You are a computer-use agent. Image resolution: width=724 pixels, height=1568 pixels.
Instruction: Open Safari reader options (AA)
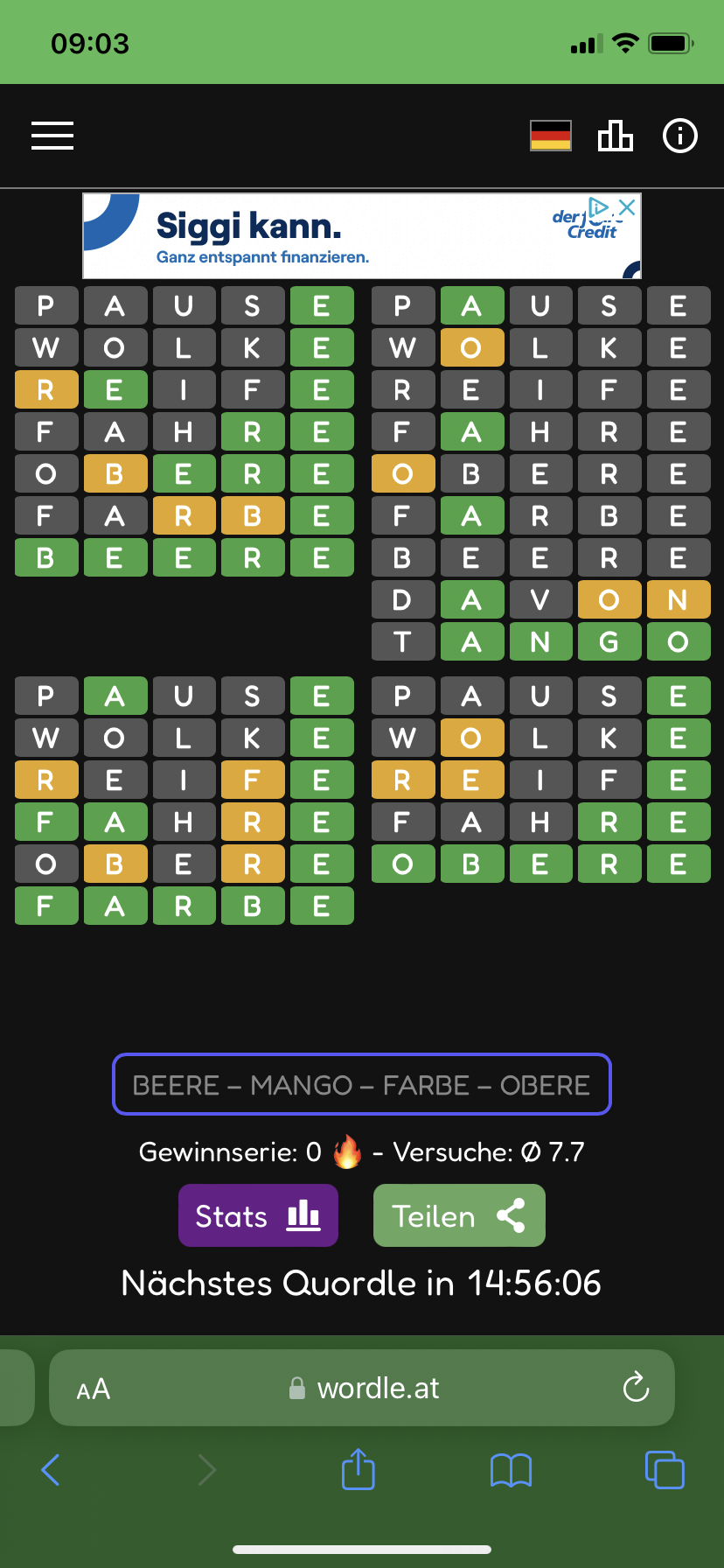(94, 1389)
